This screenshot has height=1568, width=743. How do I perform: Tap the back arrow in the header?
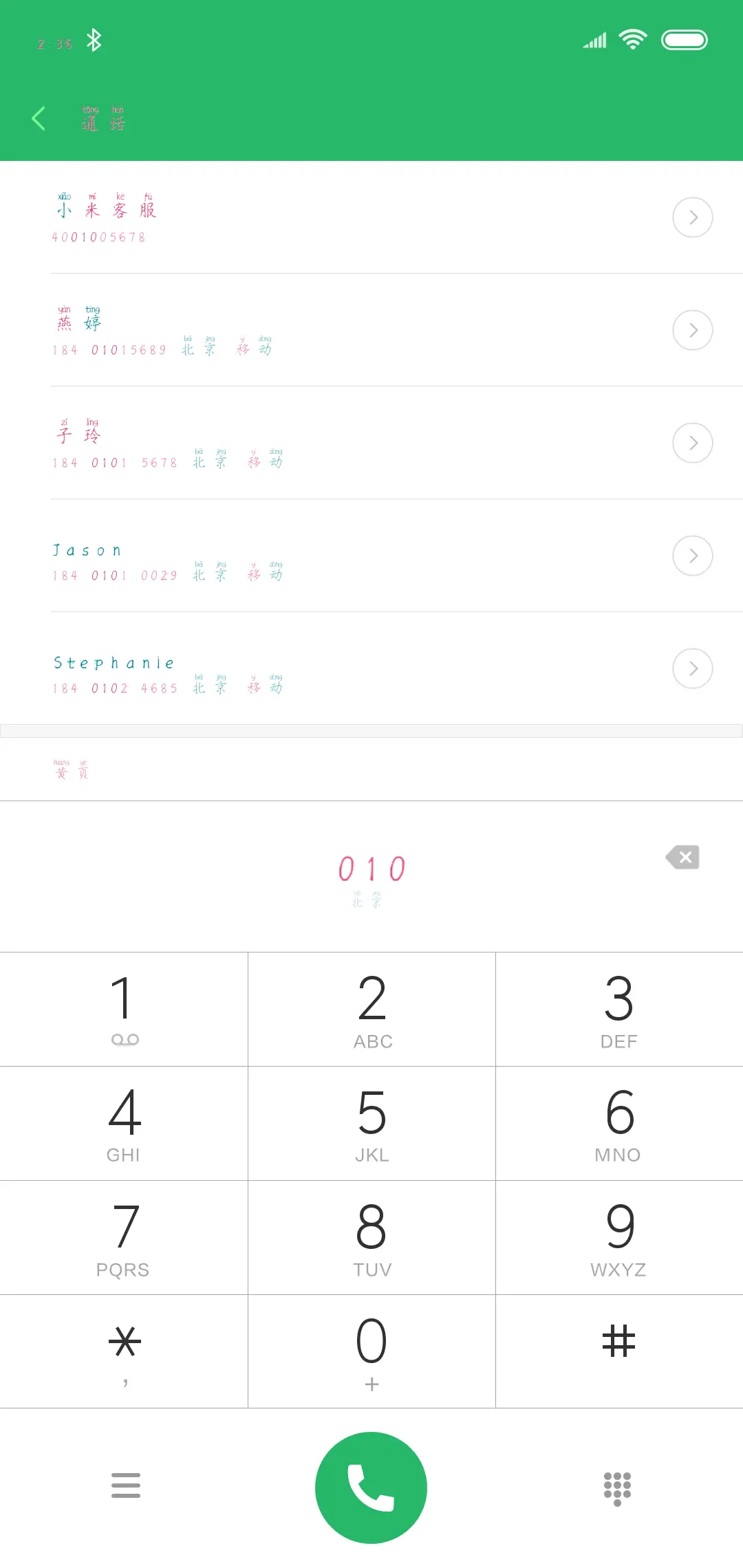(38, 118)
